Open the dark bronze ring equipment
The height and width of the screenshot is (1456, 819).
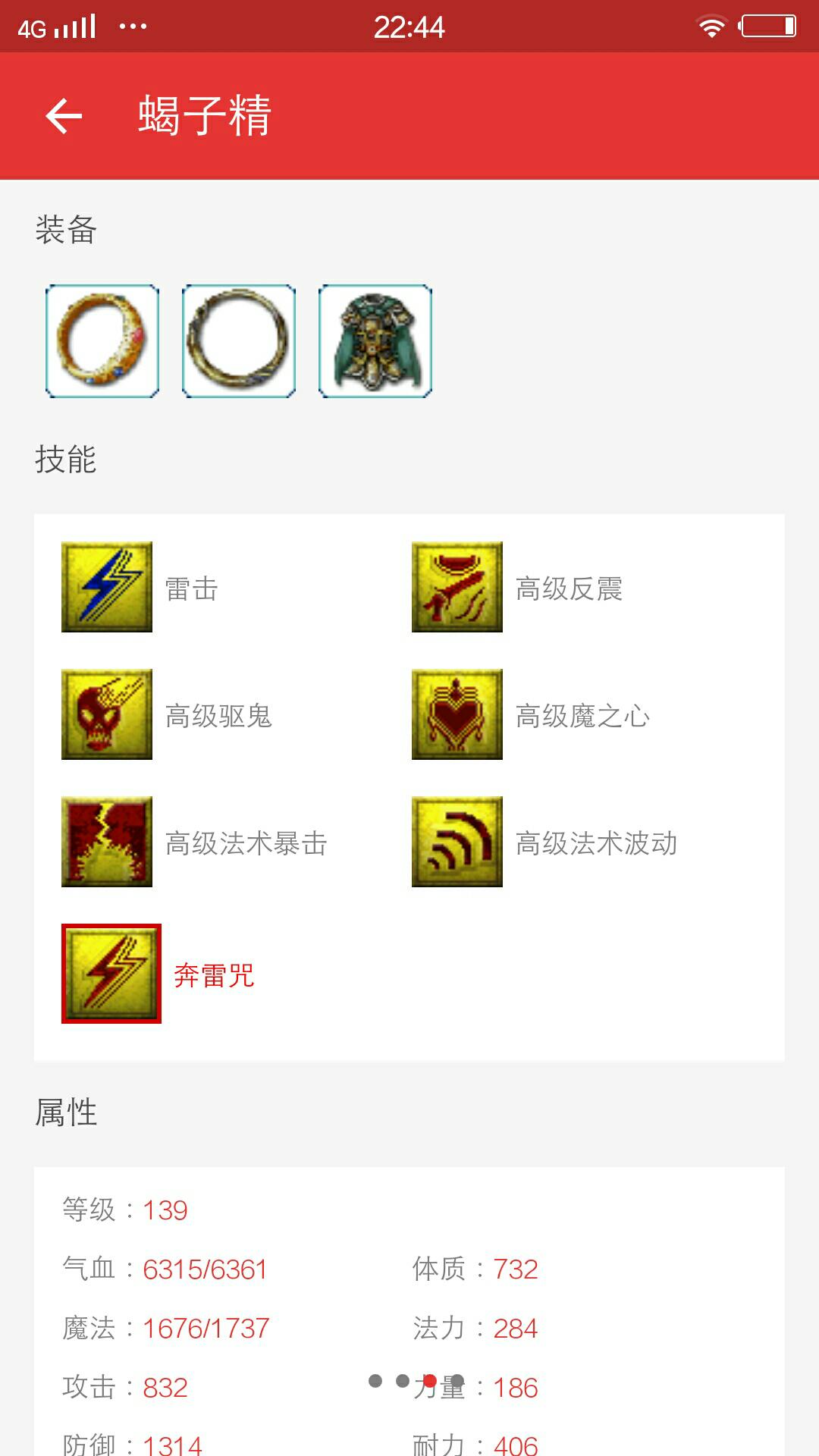[239, 341]
